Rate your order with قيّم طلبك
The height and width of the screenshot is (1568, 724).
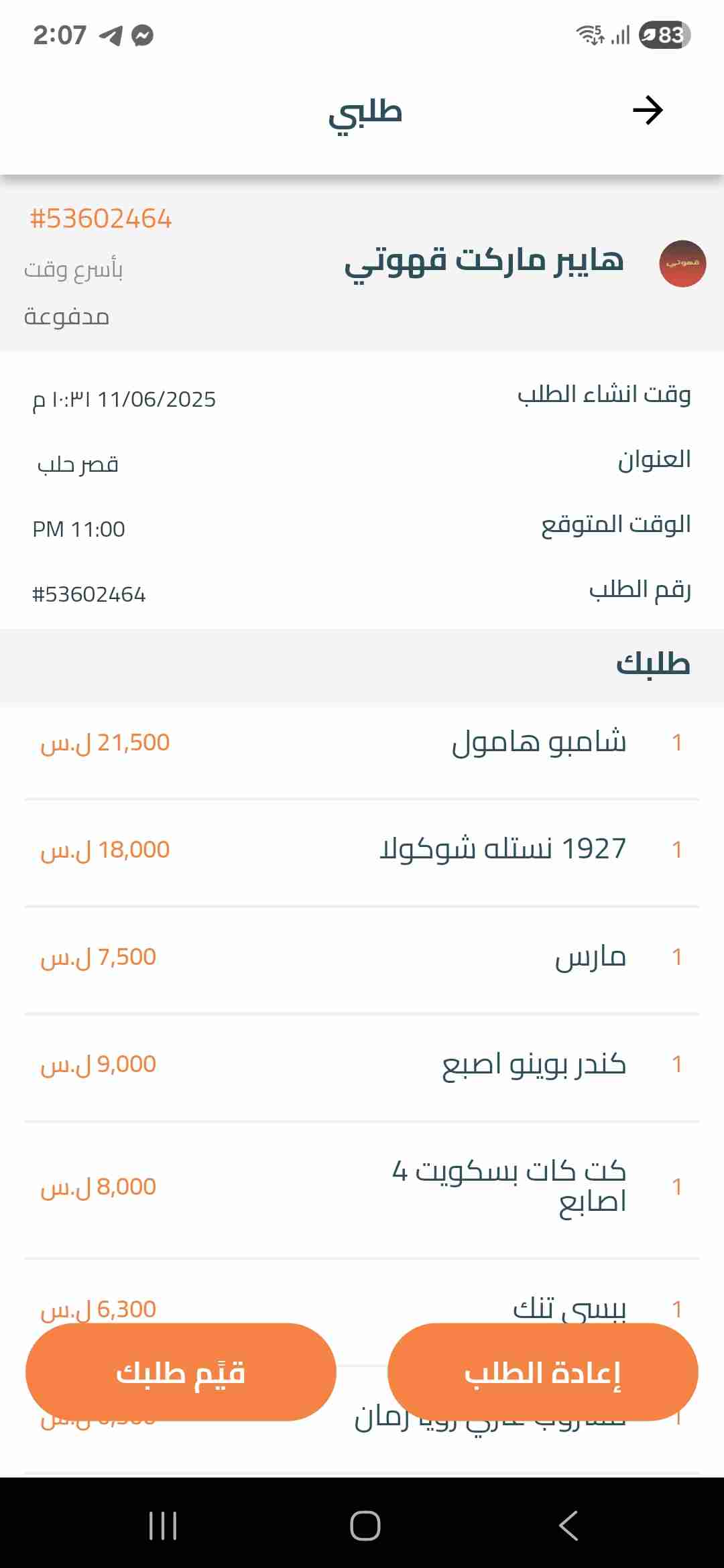(180, 1372)
